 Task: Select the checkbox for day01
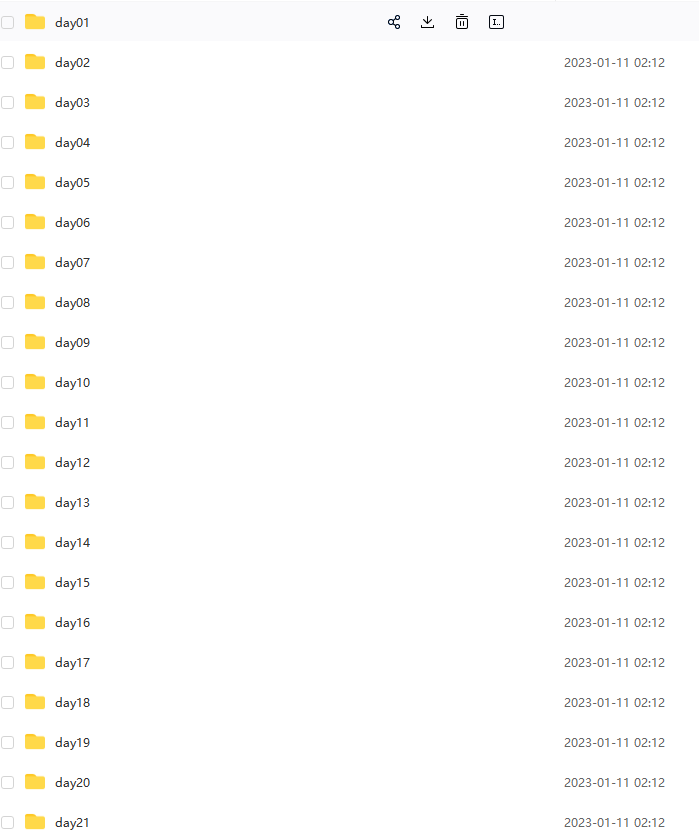8,22
